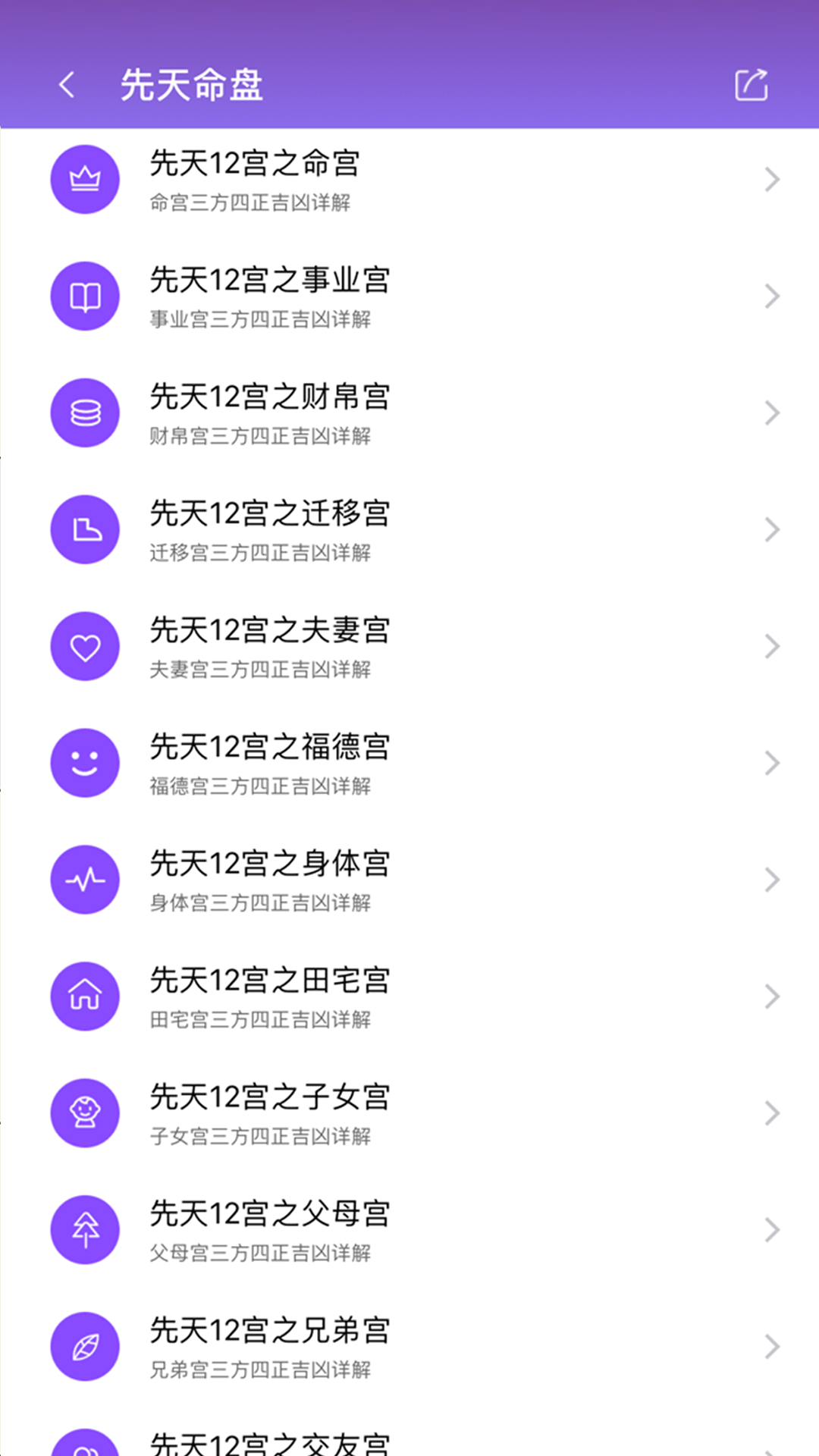Expand the 迁移宫 row chevron
This screenshot has width=819, height=1456.
(773, 530)
